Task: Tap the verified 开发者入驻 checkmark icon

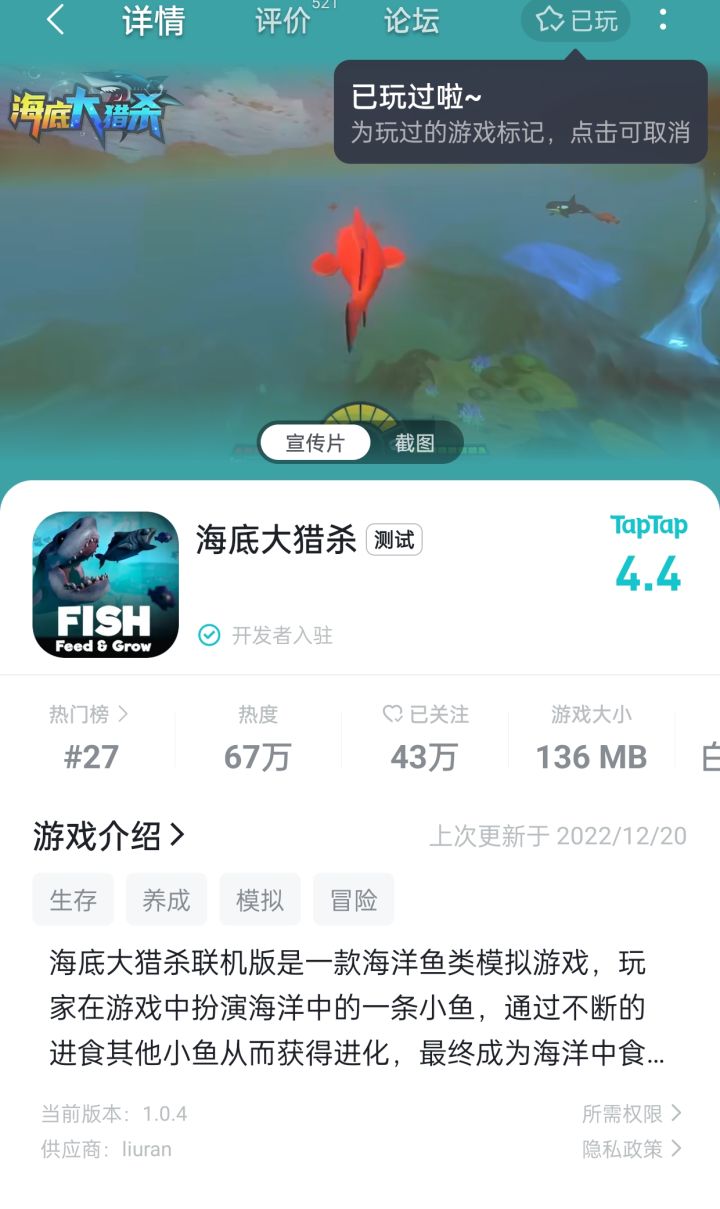Action: (x=208, y=636)
